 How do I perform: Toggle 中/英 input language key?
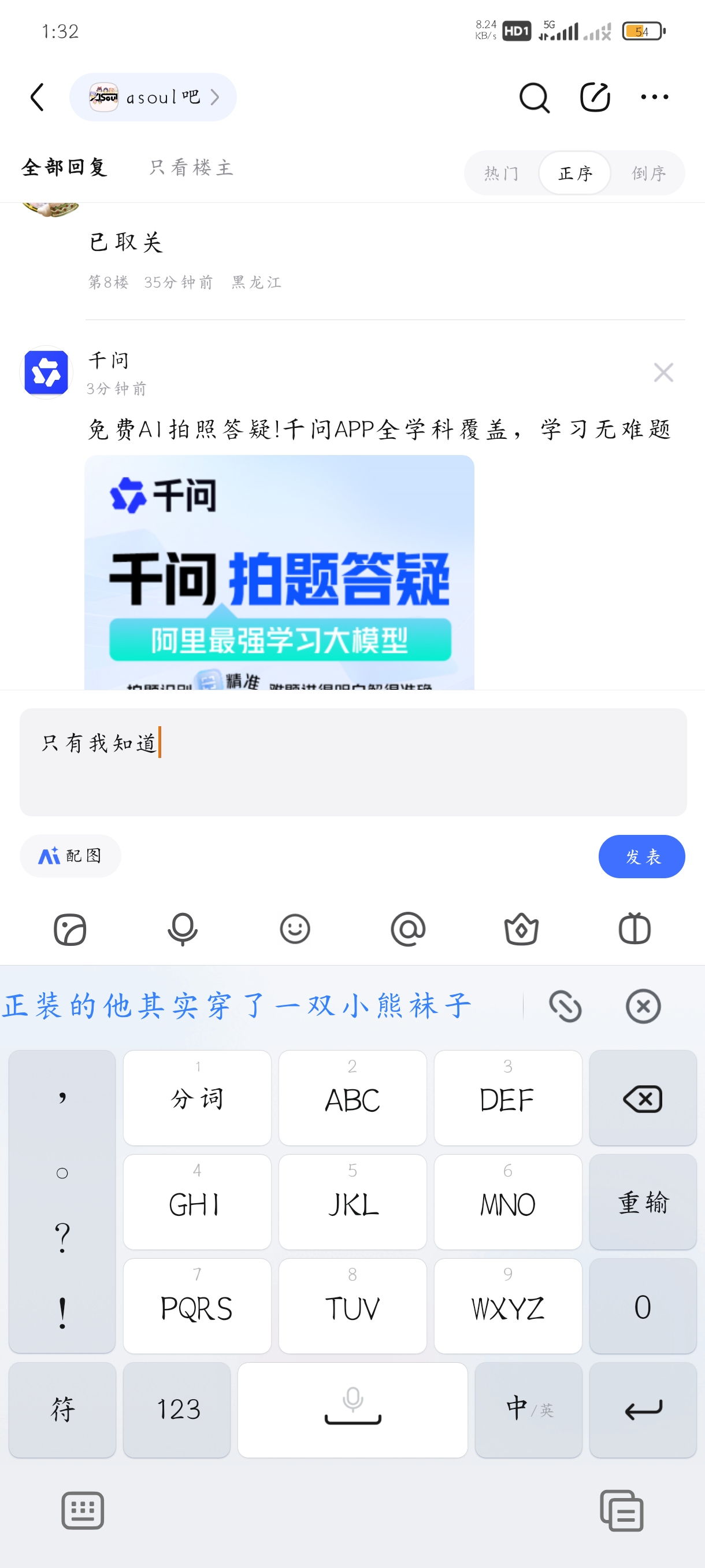click(528, 1409)
